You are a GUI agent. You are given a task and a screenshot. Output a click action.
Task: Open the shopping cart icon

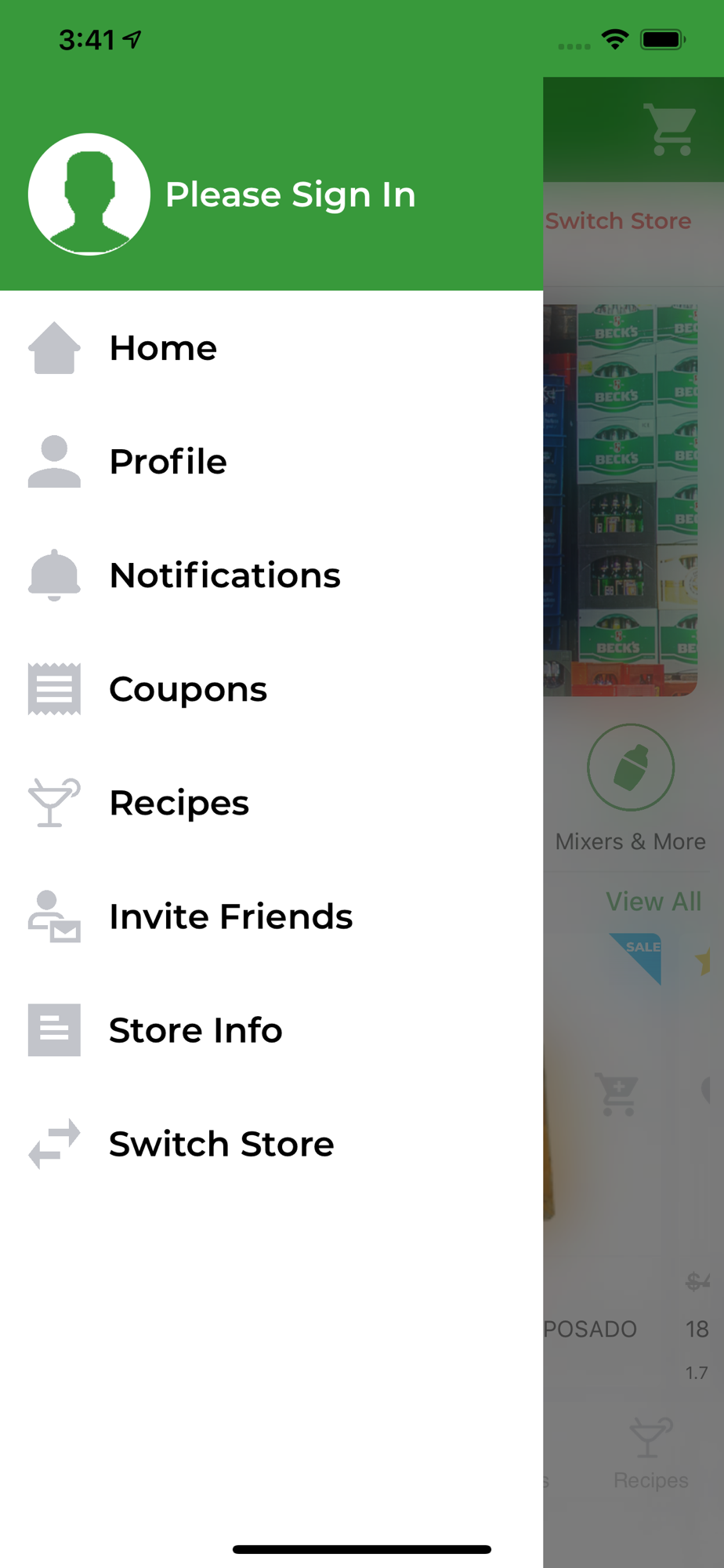pos(670,129)
